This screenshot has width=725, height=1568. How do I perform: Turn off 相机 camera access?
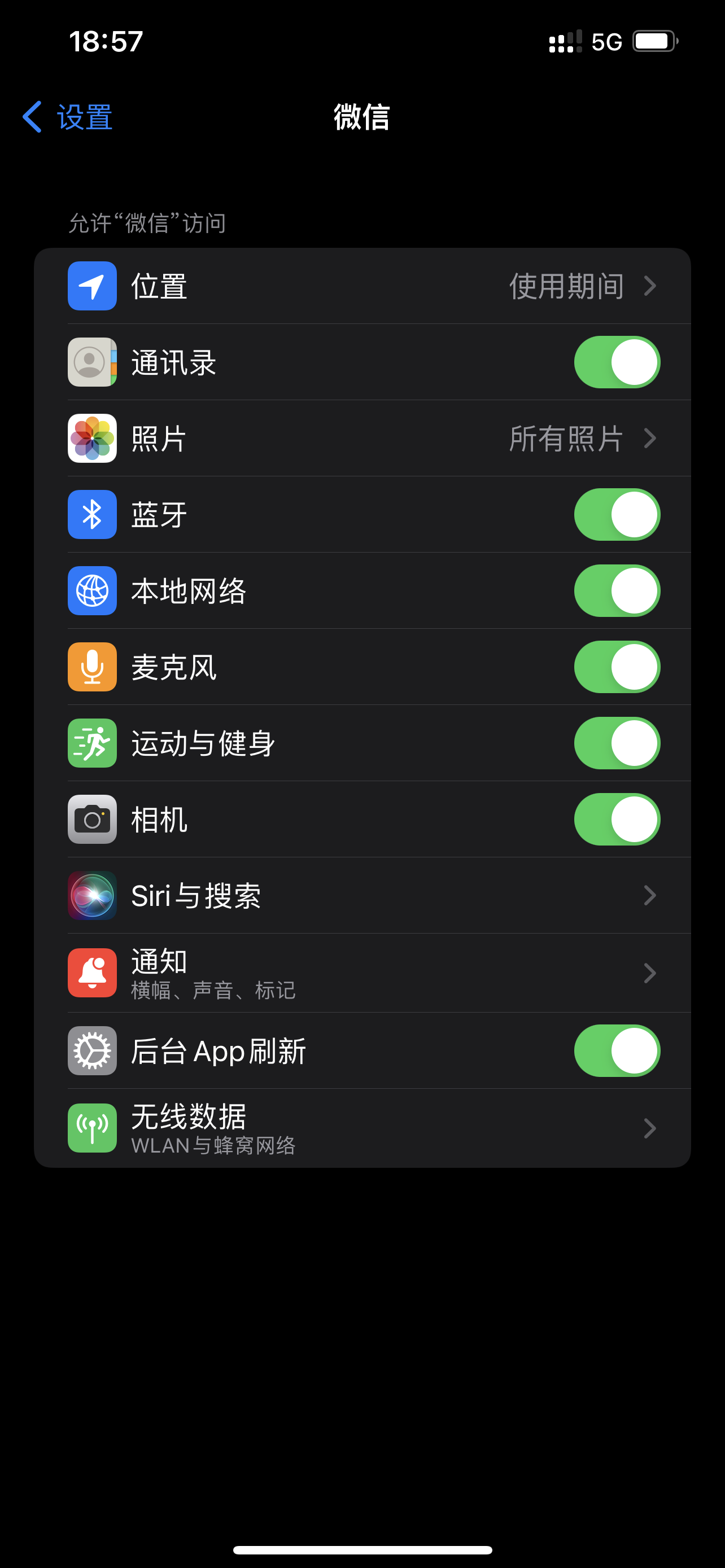tap(616, 818)
